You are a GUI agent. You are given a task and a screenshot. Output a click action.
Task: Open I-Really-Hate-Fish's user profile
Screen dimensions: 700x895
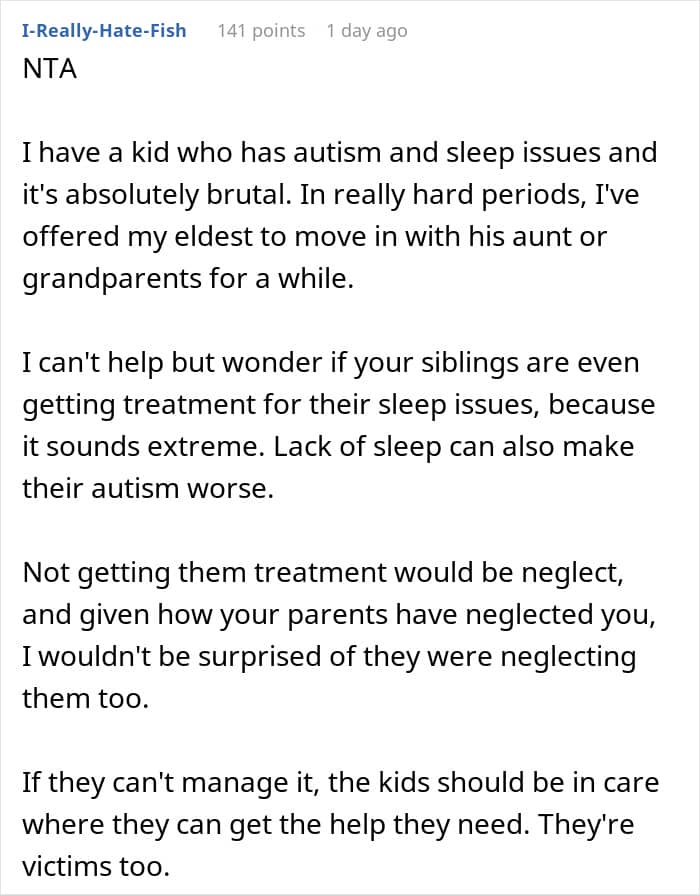[x=104, y=31]
